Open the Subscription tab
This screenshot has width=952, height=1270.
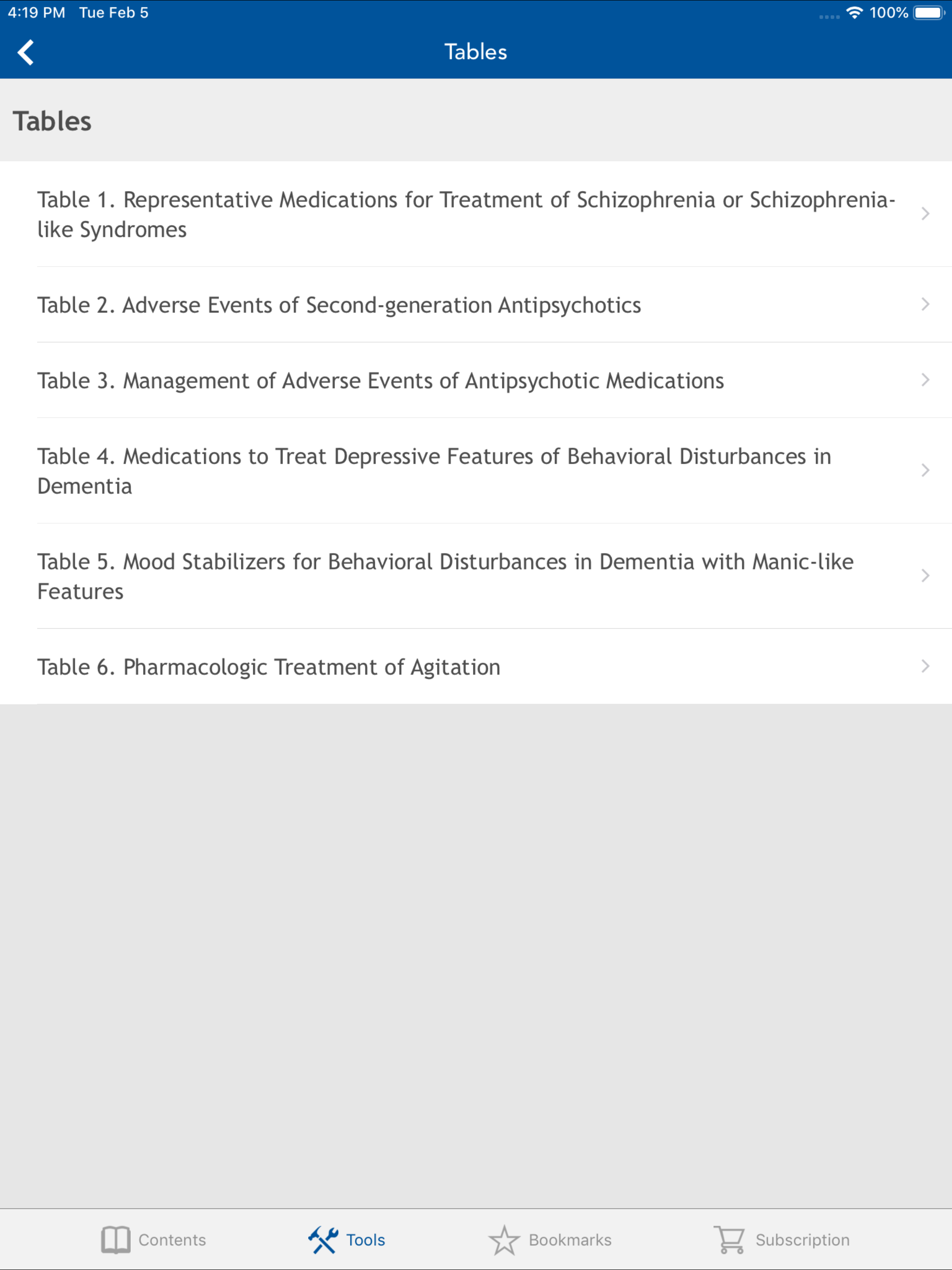coord(781,1240)
